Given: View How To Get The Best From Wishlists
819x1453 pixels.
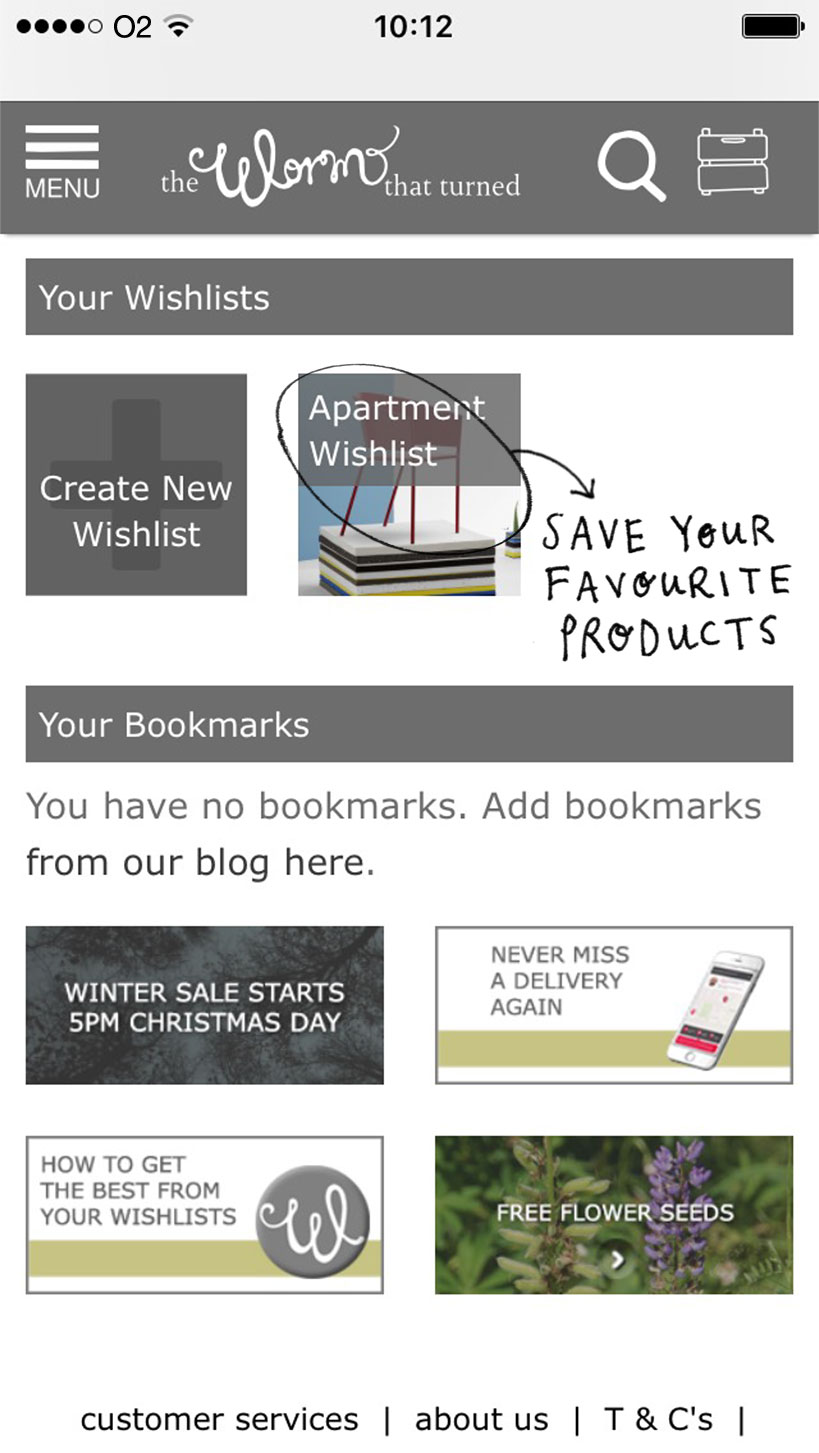Looking at the screenshot, I should pos(205,1215).
